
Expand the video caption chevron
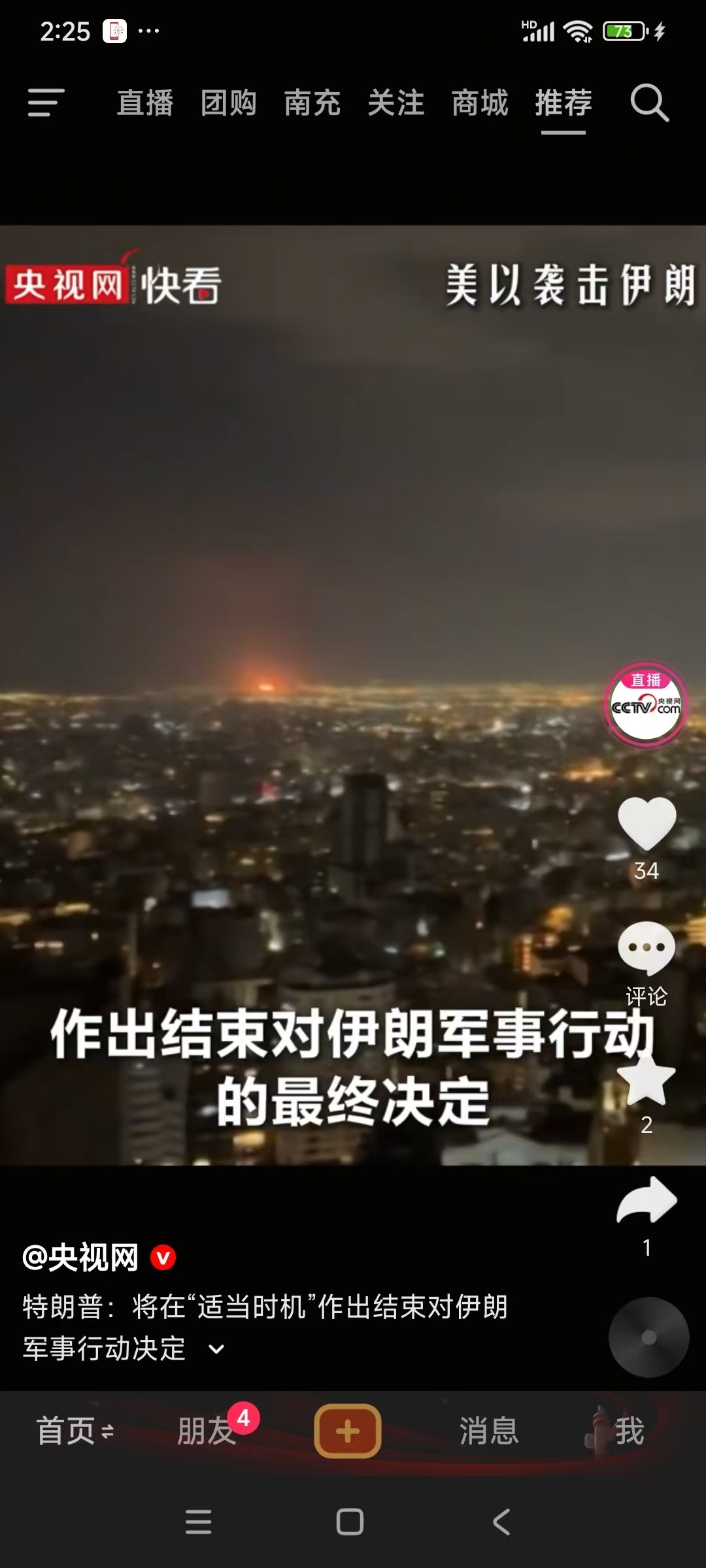(216, 1349)
